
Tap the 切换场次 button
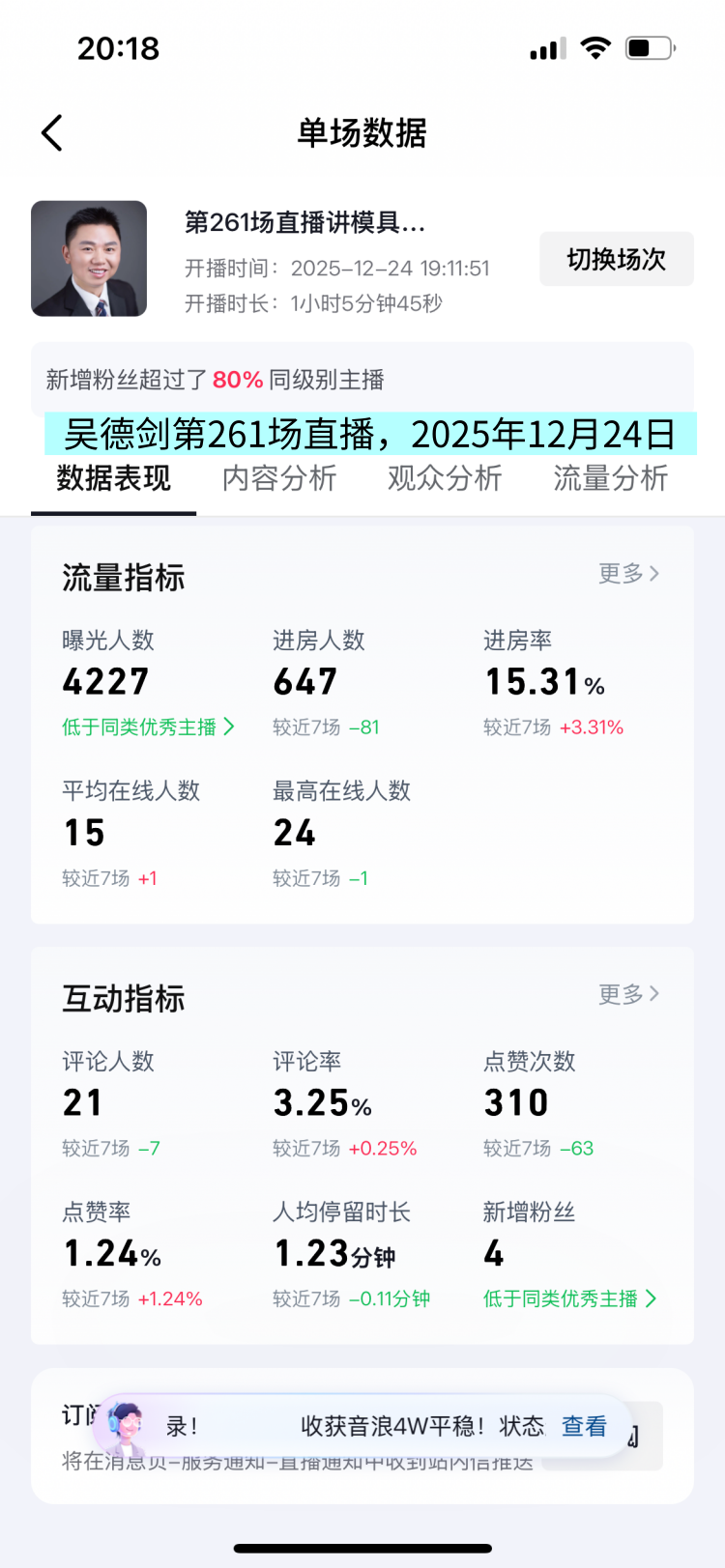coord(616,259)
